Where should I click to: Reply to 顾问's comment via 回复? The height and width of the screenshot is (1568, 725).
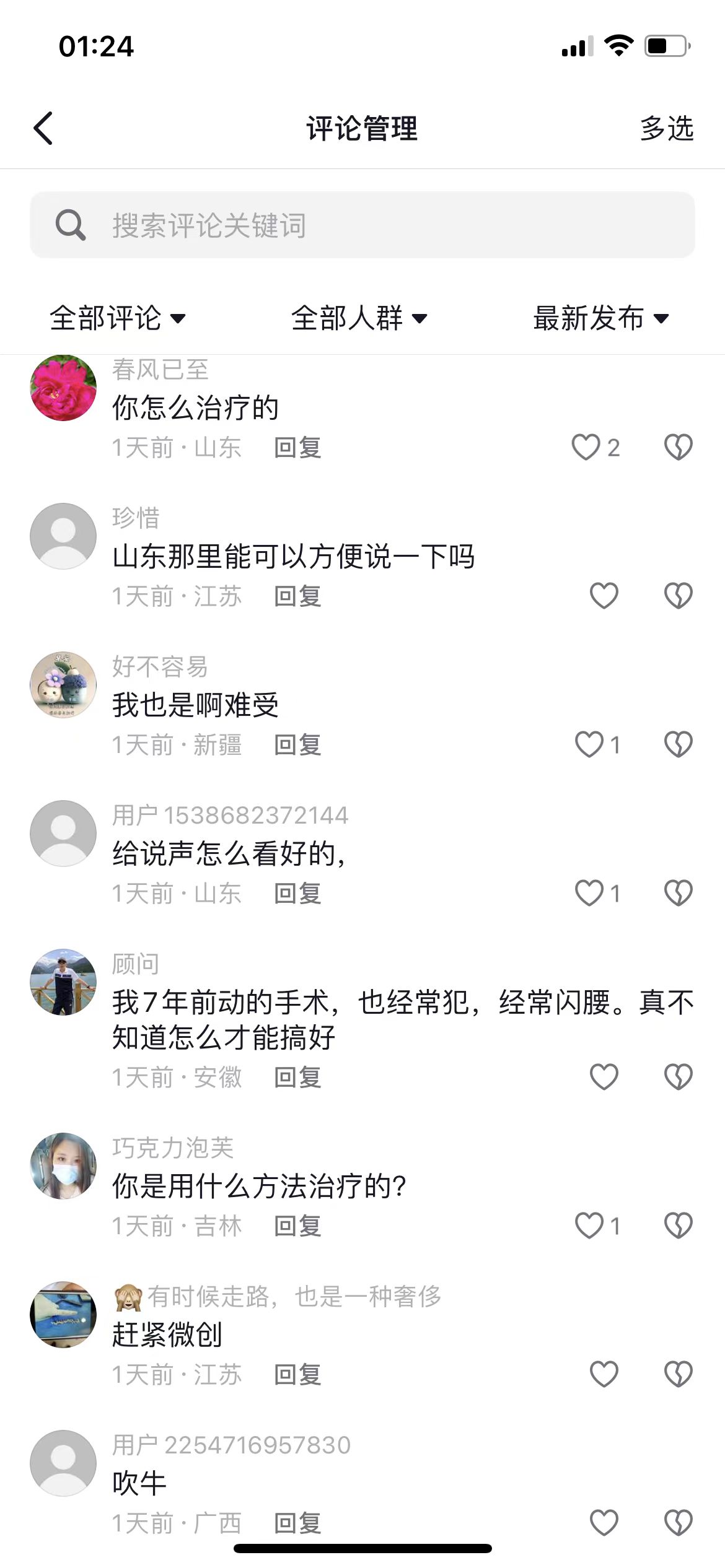(297, 1078)
